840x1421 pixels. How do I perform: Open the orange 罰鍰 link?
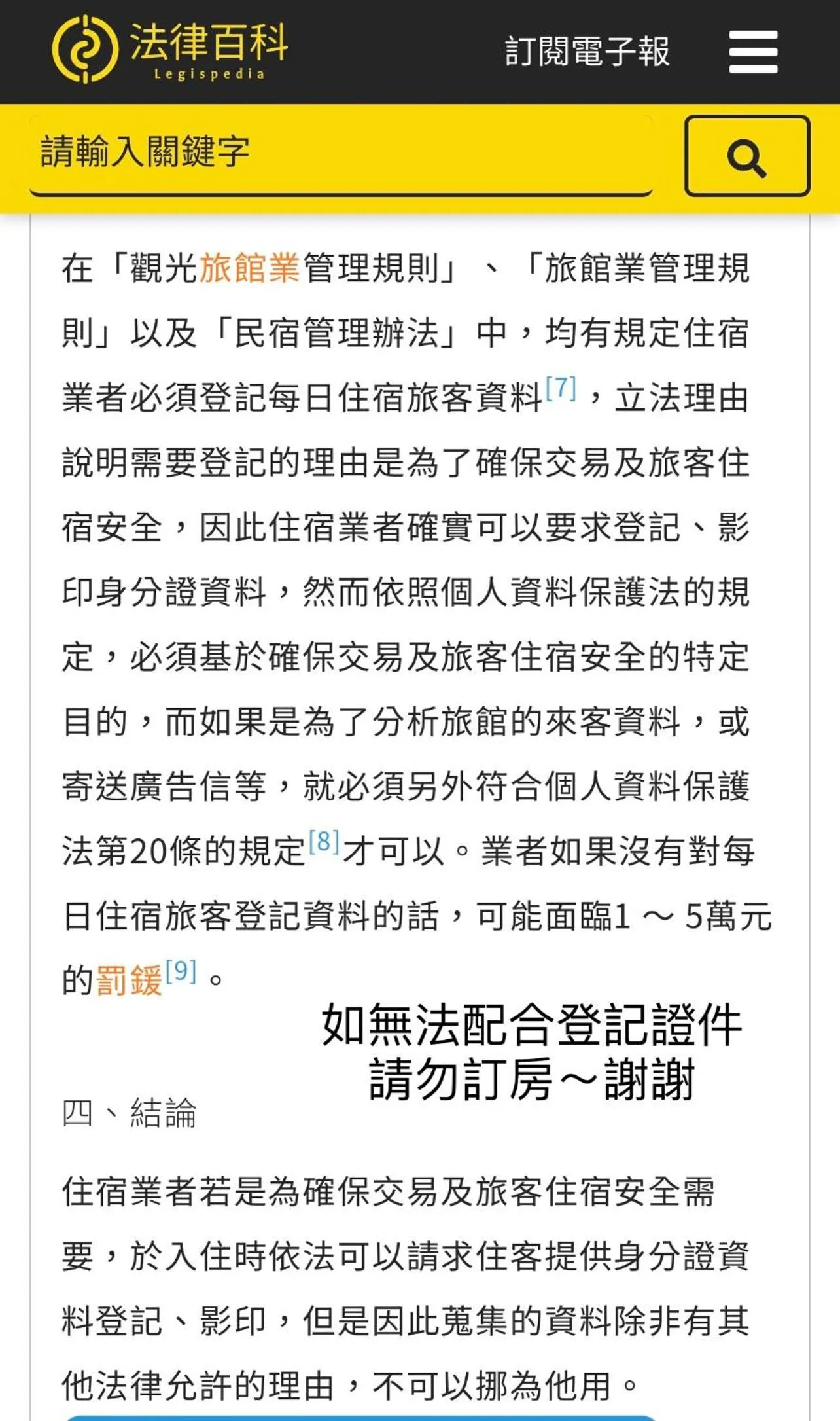[129, 980]
